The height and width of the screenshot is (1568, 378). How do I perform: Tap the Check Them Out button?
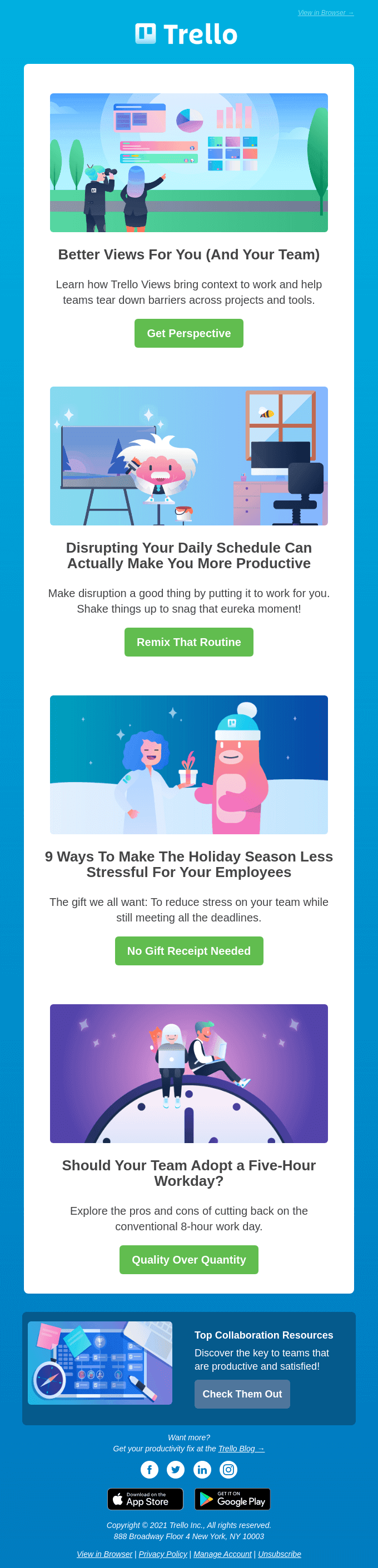pos(242,1394)
